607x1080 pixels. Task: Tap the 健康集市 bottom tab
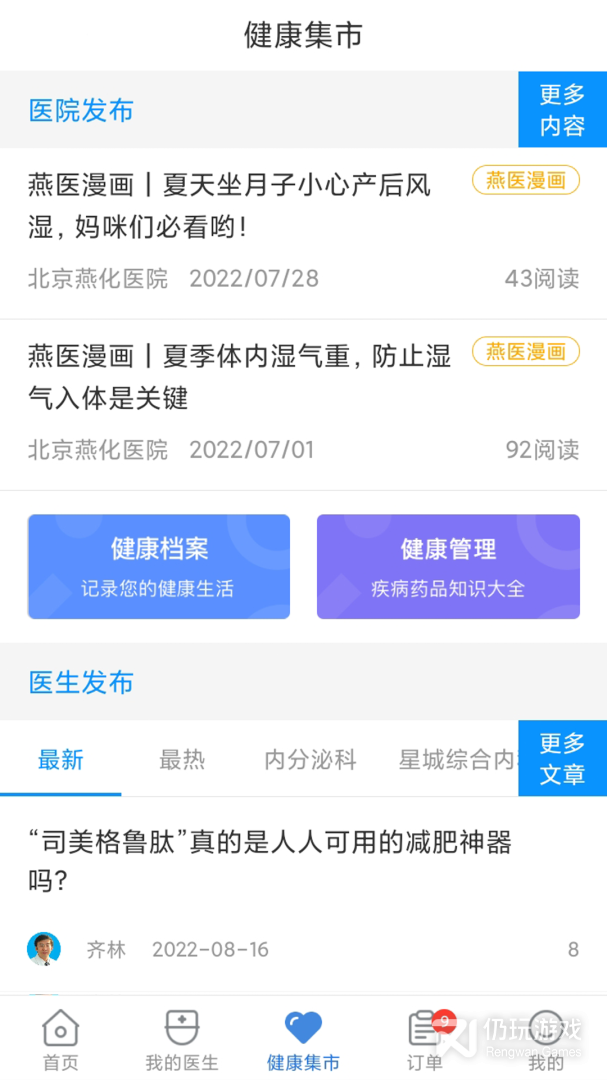(303, 1040)
